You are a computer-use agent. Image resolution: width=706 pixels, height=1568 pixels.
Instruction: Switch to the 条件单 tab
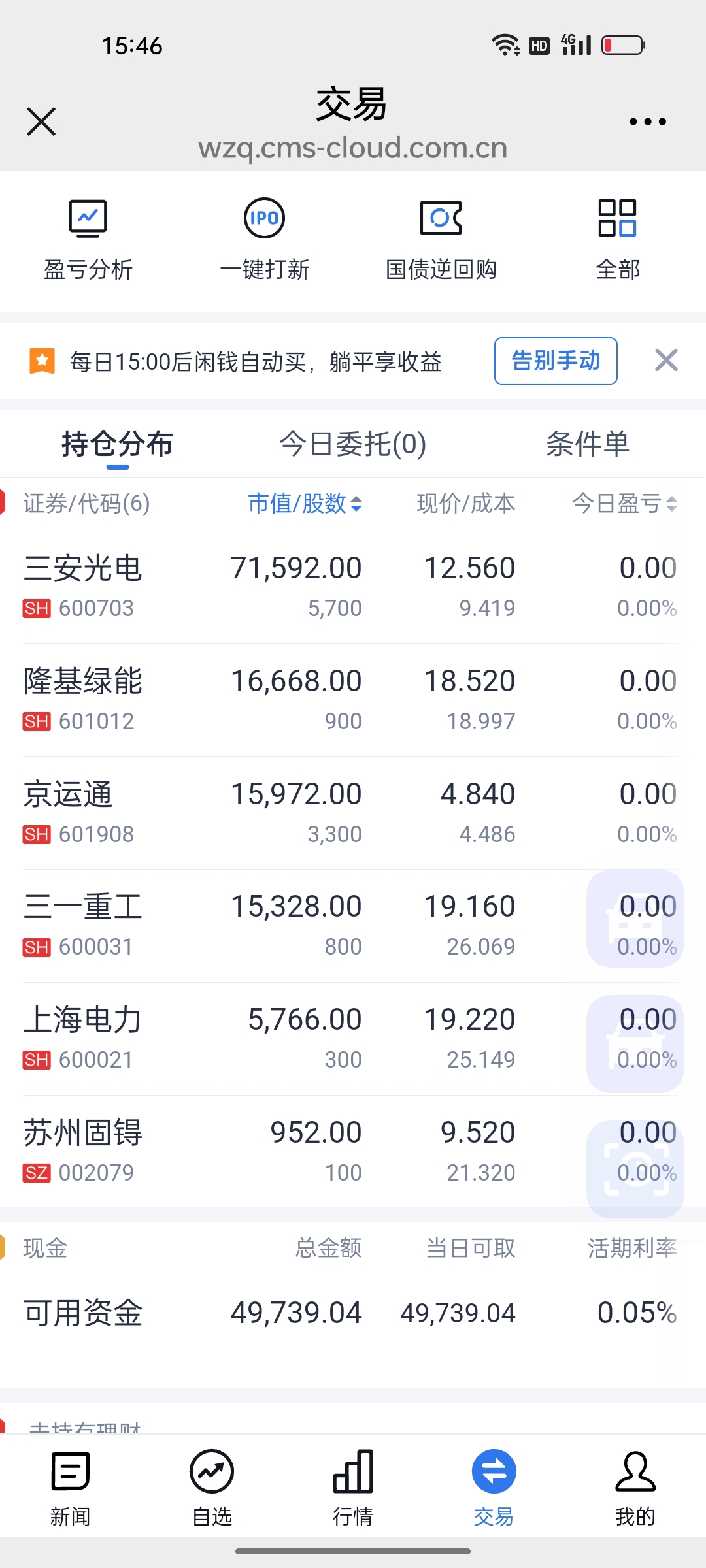click(x=588, y=444)
